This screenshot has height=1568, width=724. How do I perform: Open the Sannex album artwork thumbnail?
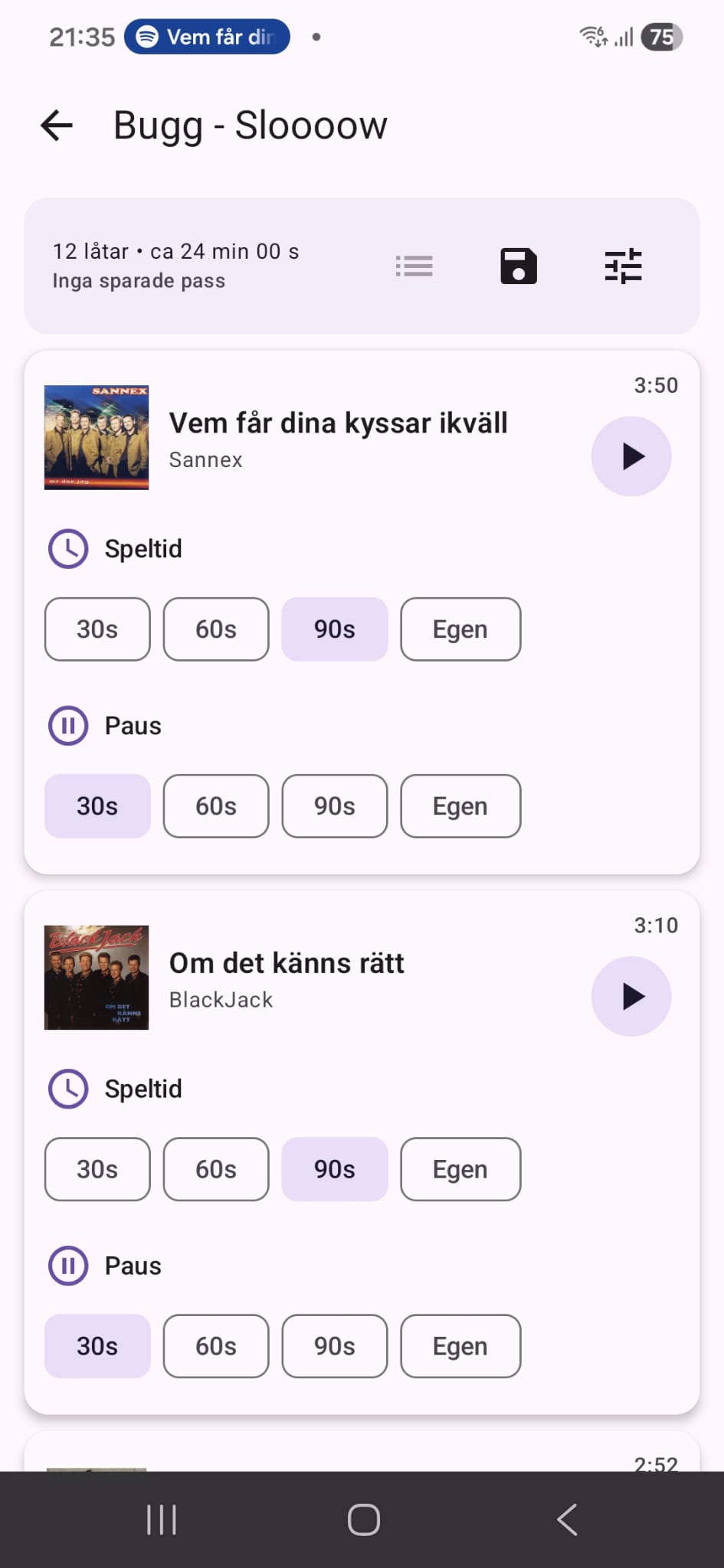[97, 437]
